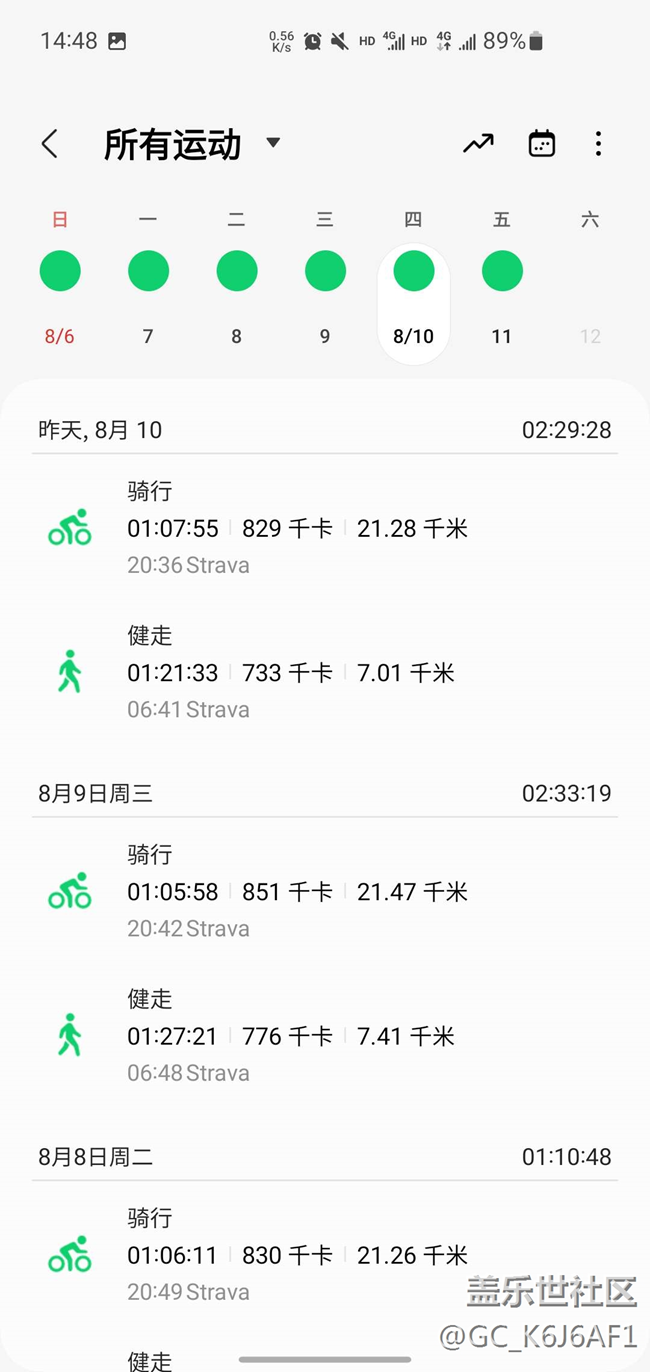
Task: Select Tuesday the 8th
Action: [x=237, y=272]
